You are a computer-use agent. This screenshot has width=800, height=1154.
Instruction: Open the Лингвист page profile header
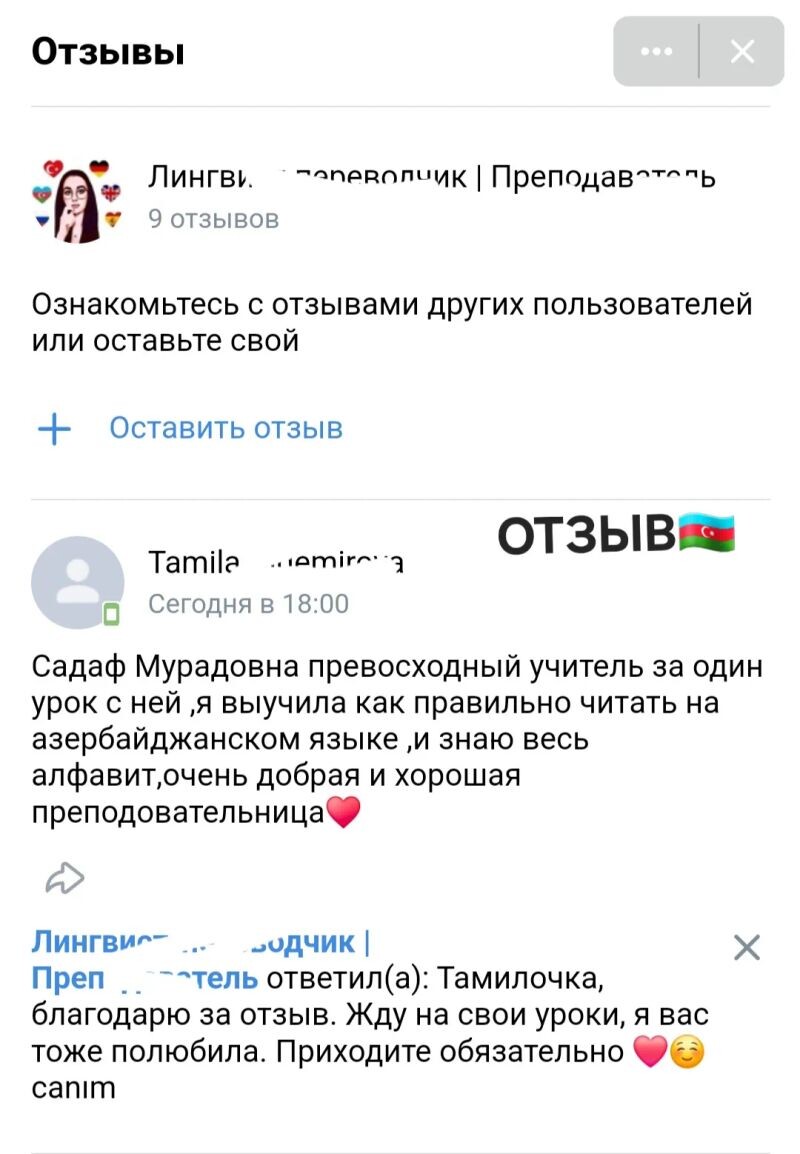[x=430, y=178]
